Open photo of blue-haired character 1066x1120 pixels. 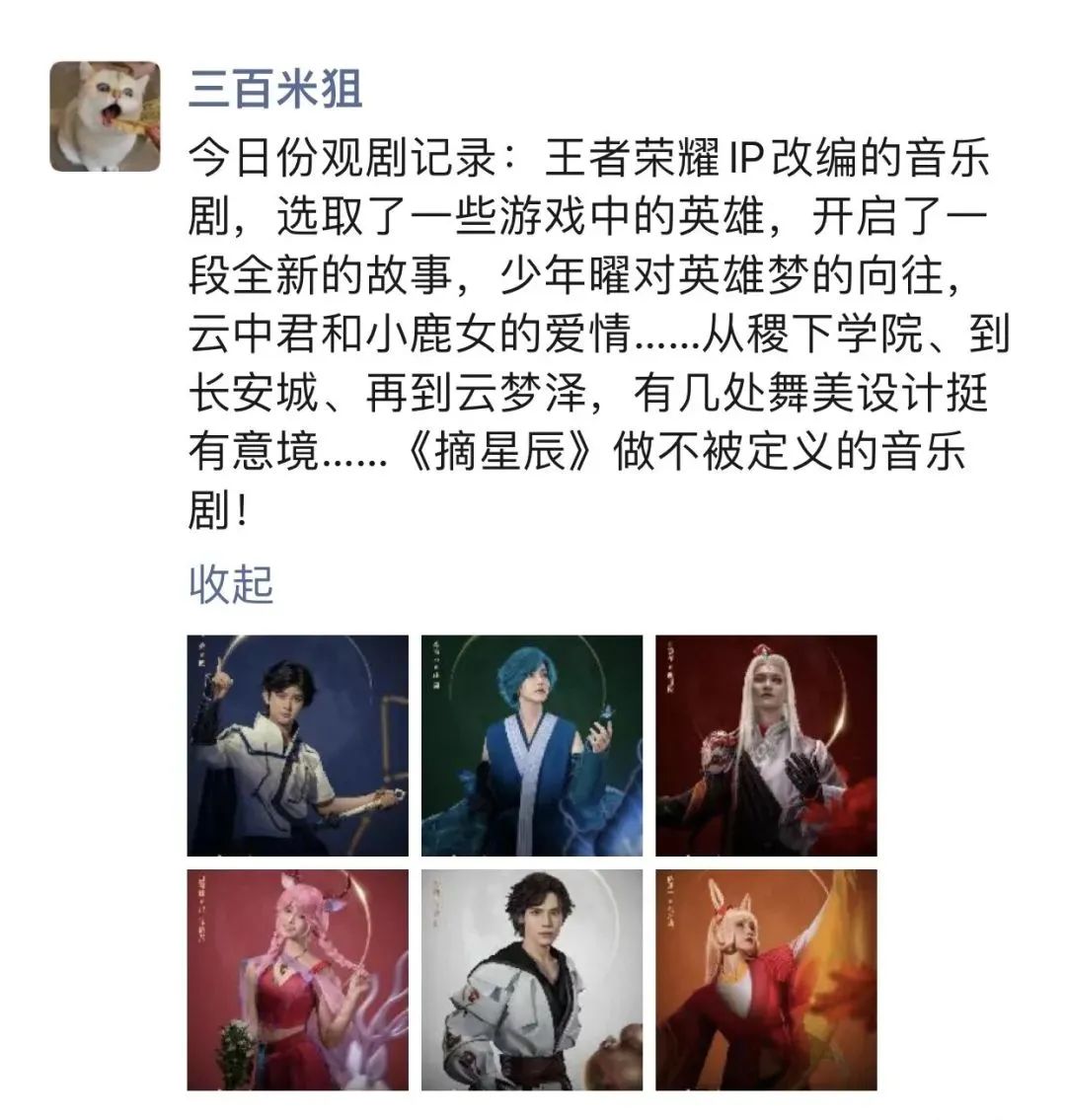(x=531, y=745)
